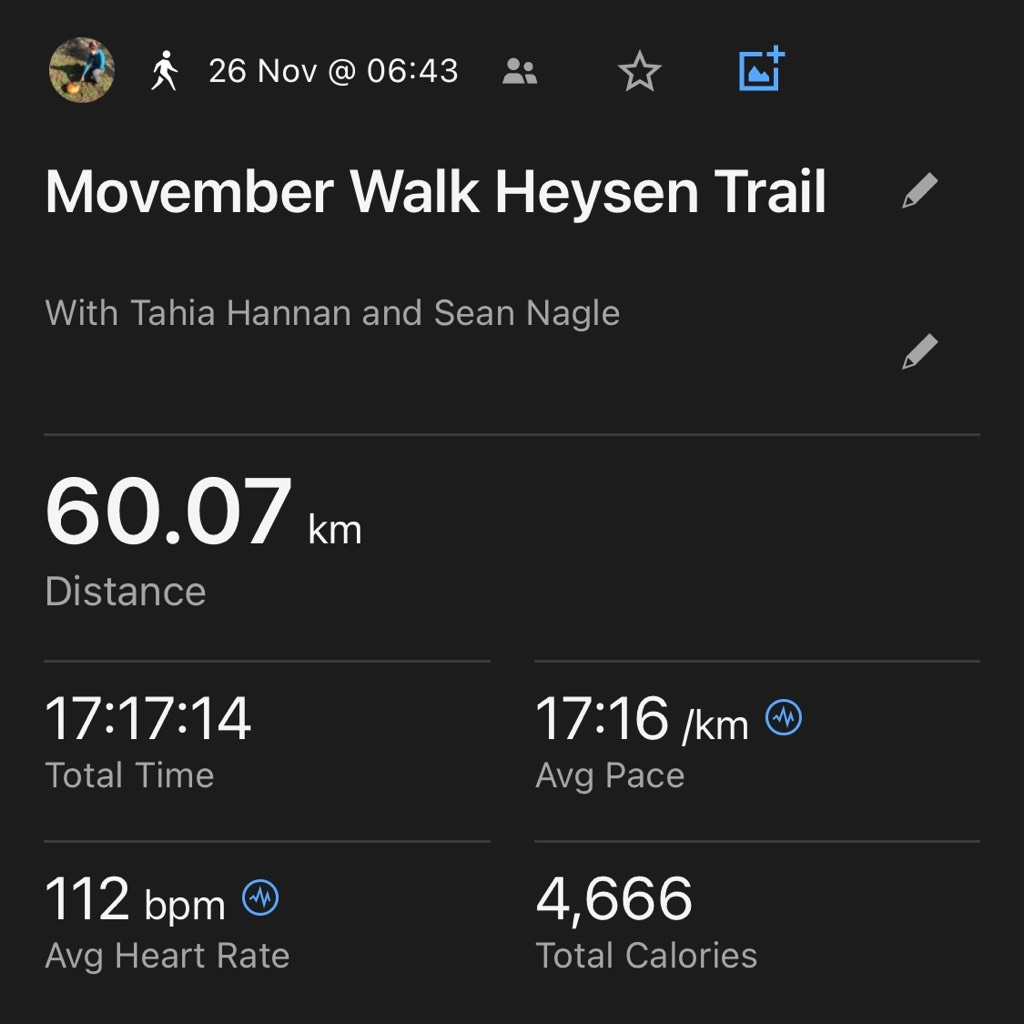Viewport: 1024px width, 1024px height.
Task: Open the Avg Heart Rate insight icon
Action: coord(261,897)
